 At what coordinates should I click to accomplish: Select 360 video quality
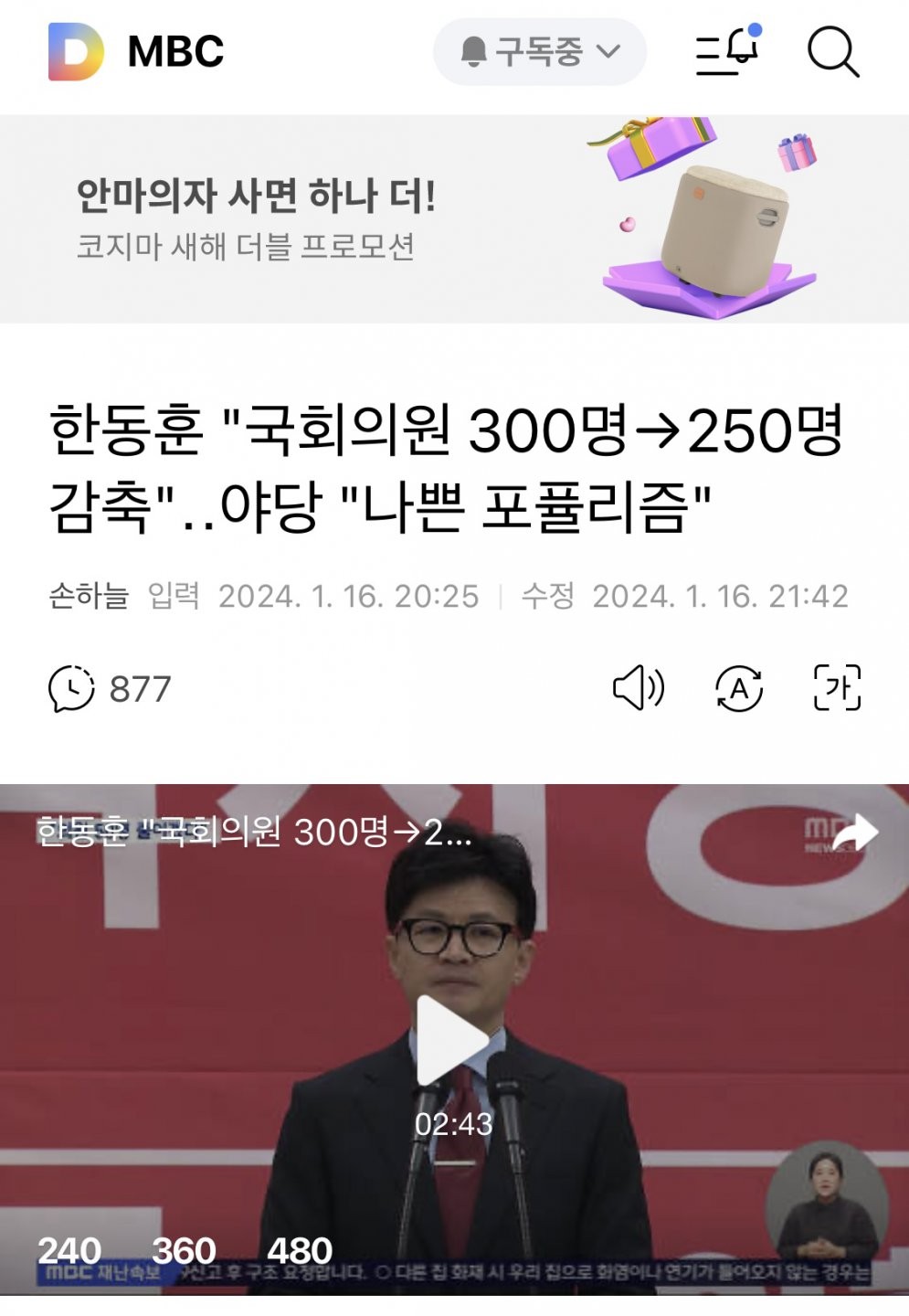[184, 1249]
